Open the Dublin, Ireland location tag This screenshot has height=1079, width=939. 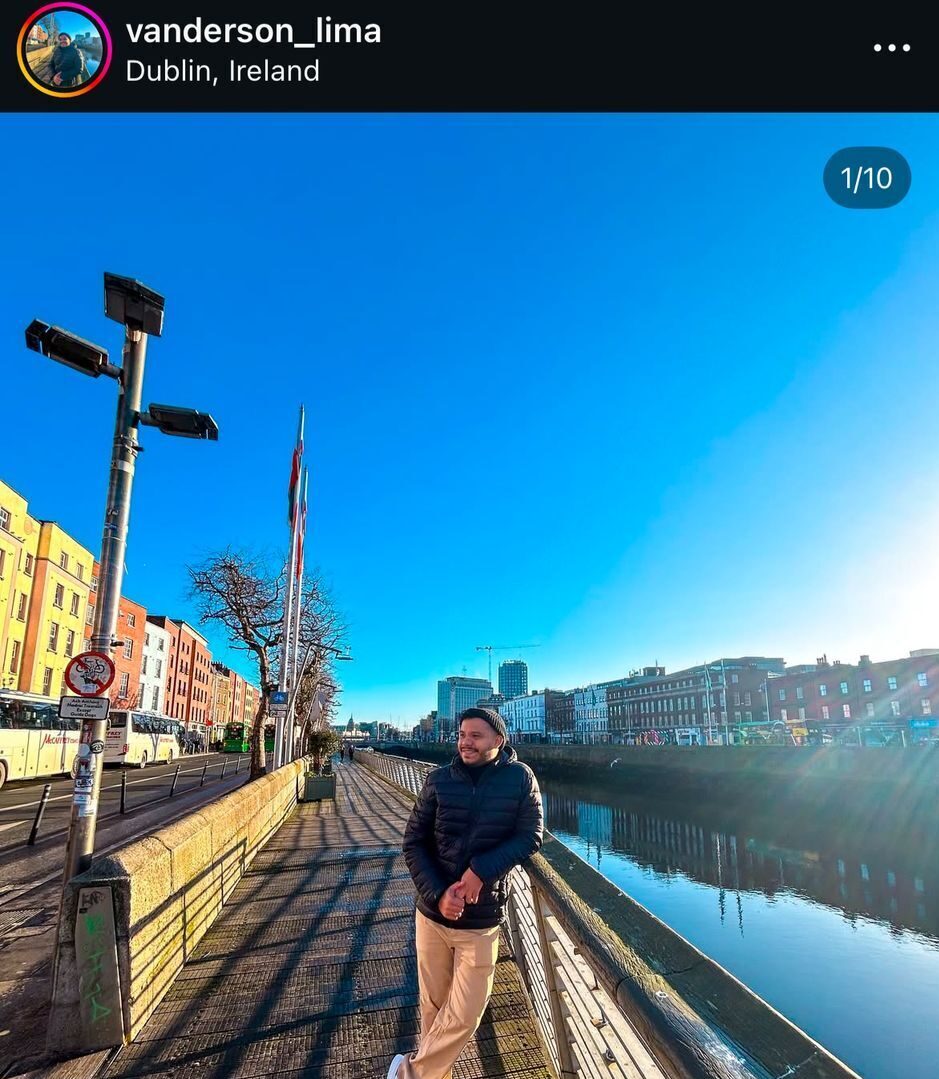222,71
